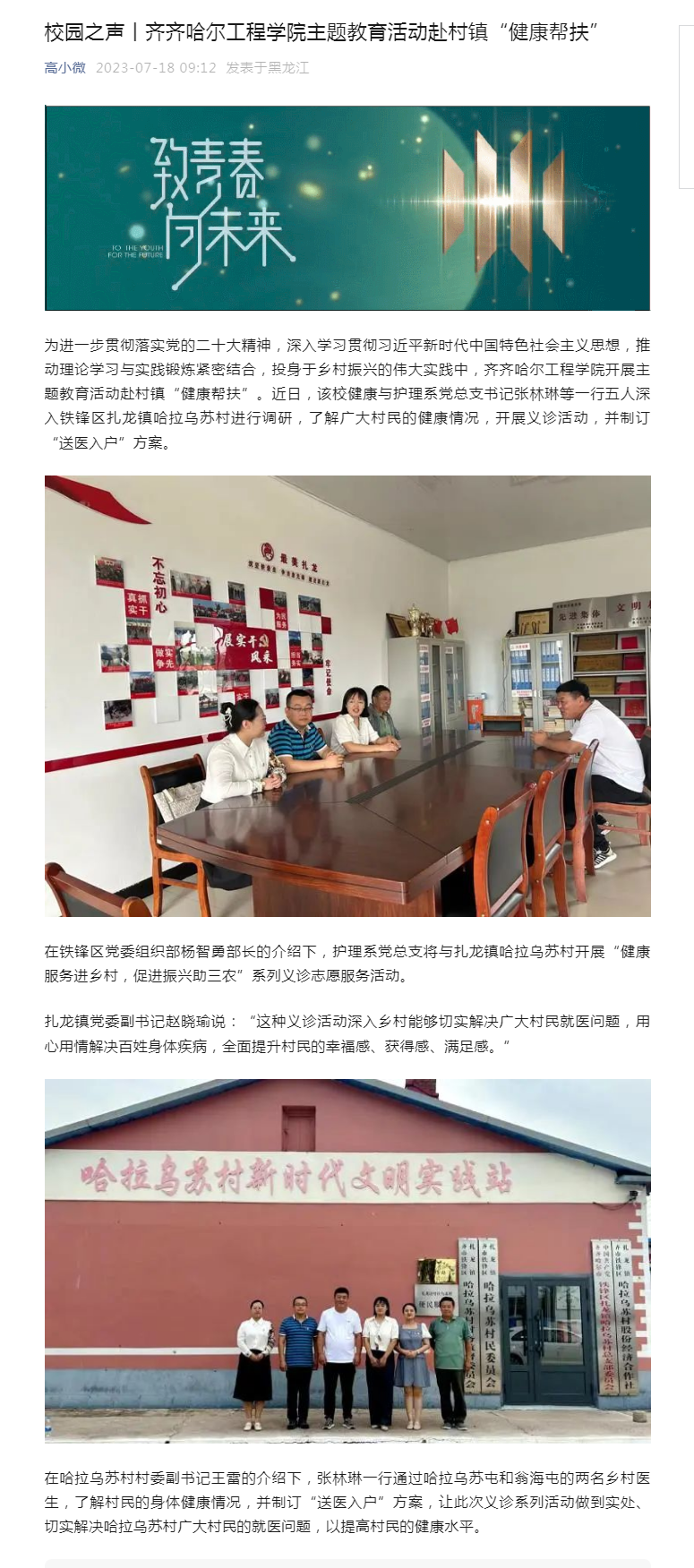Open the 致青春向未来 banner image
The width and height of the screenshot is (694, 1568).
point(347,208)
